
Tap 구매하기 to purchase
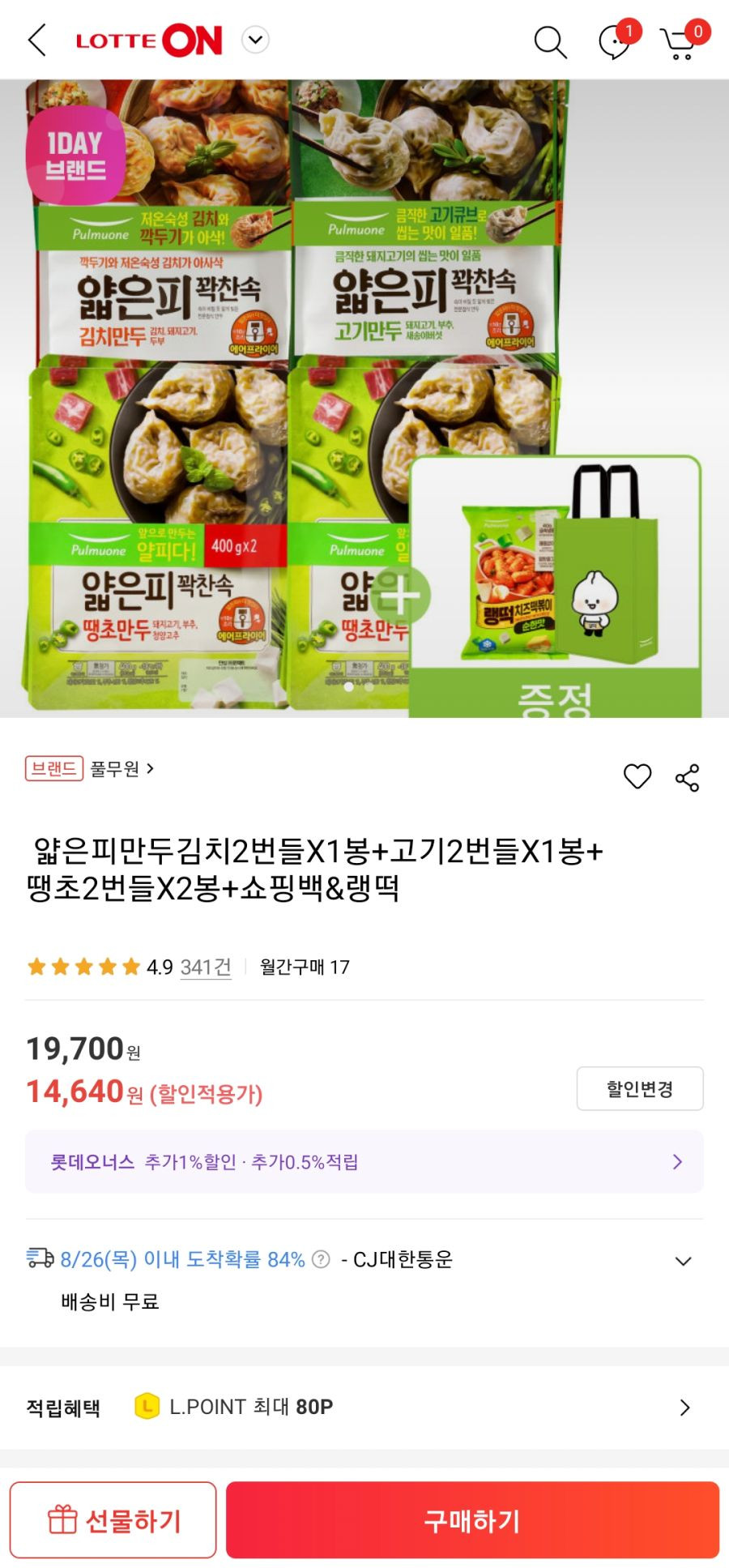coord(472,1520)
